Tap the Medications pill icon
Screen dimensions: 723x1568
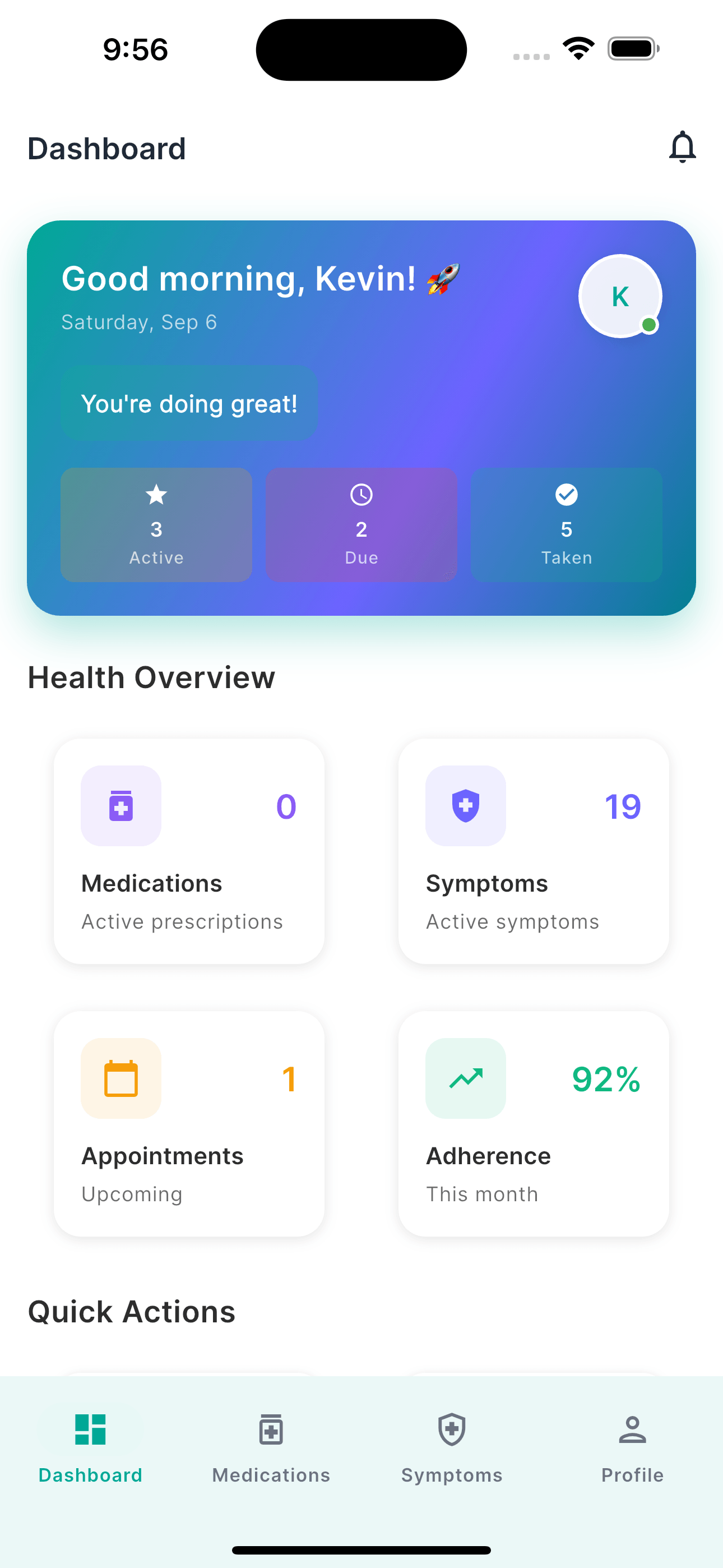point(121,805)
